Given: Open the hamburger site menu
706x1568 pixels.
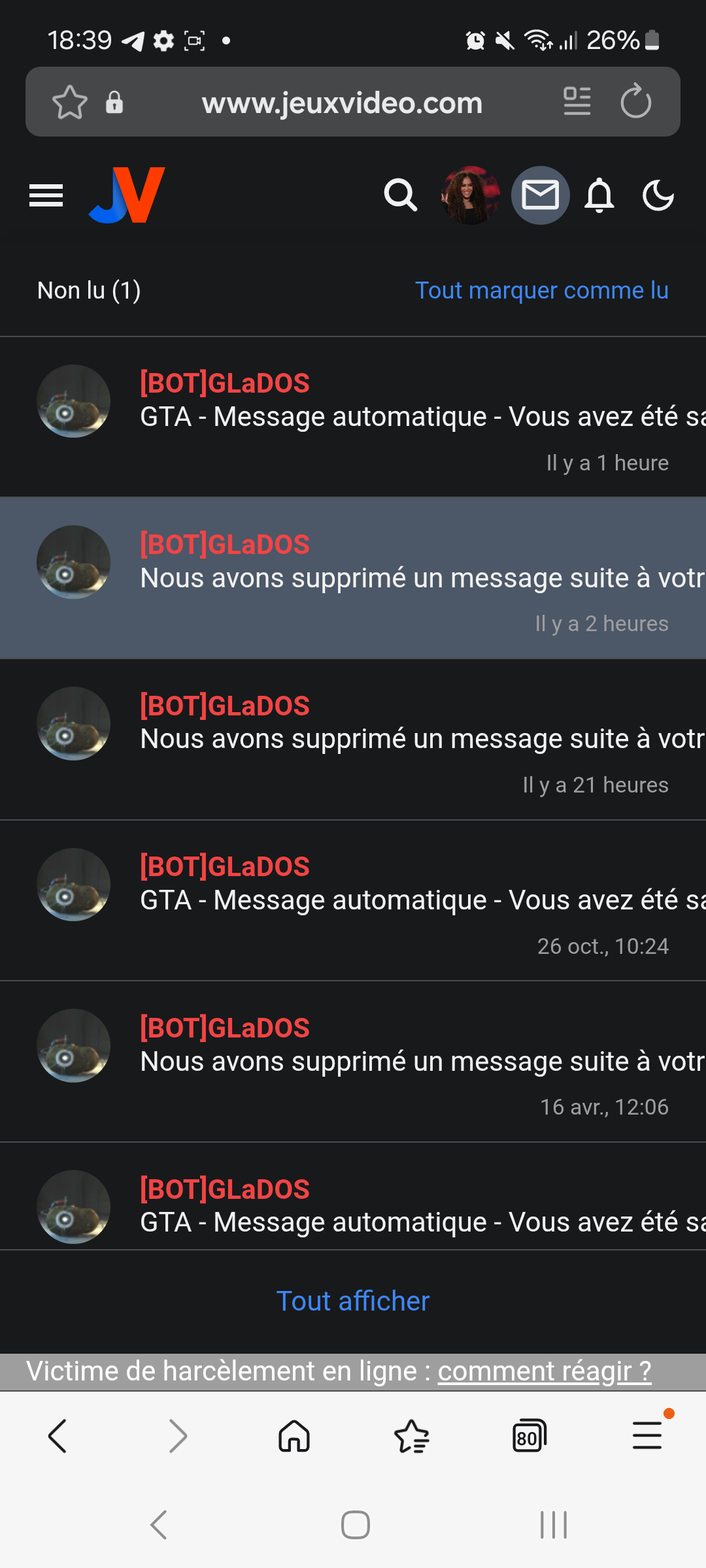Looking at the screenshot, I should 46,195.
